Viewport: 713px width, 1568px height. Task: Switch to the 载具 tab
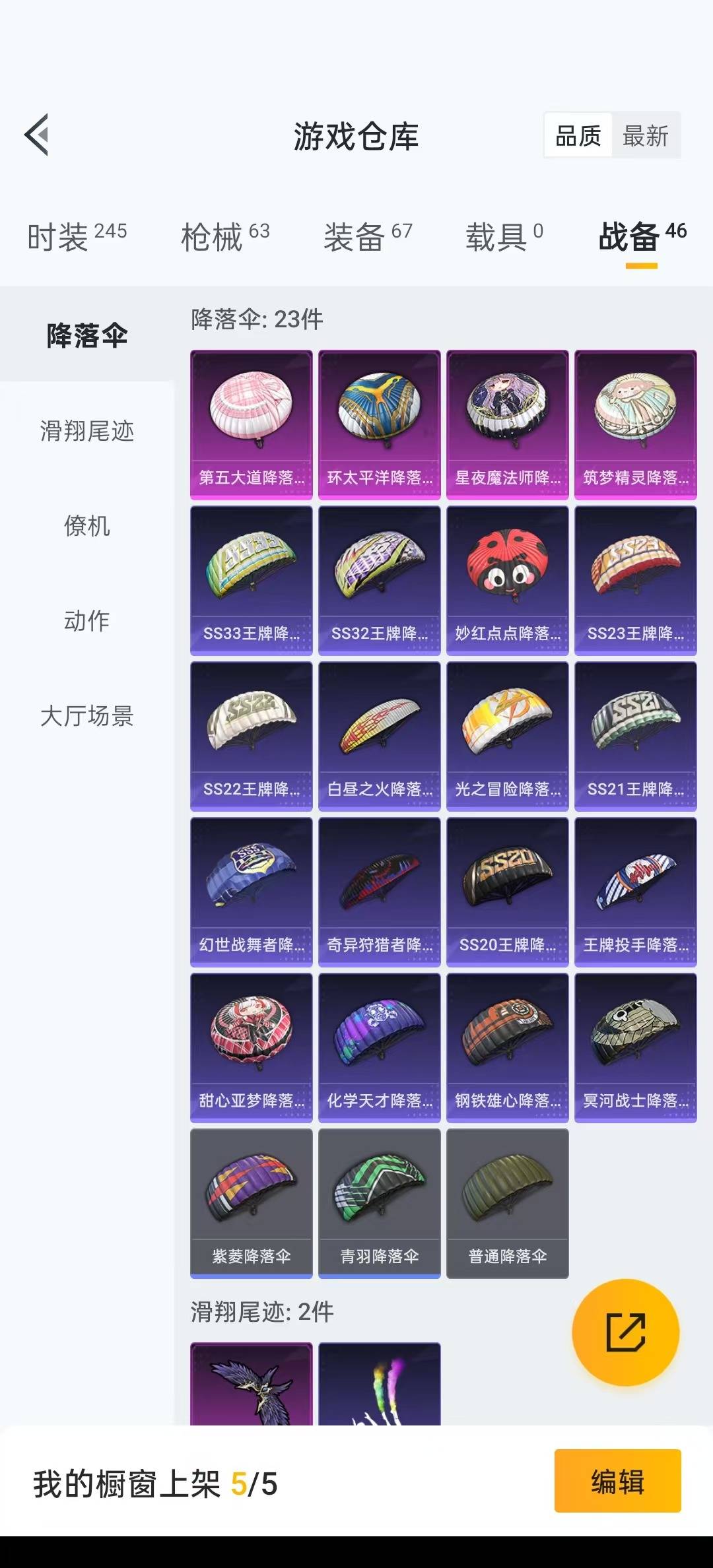tap(504, 236)
